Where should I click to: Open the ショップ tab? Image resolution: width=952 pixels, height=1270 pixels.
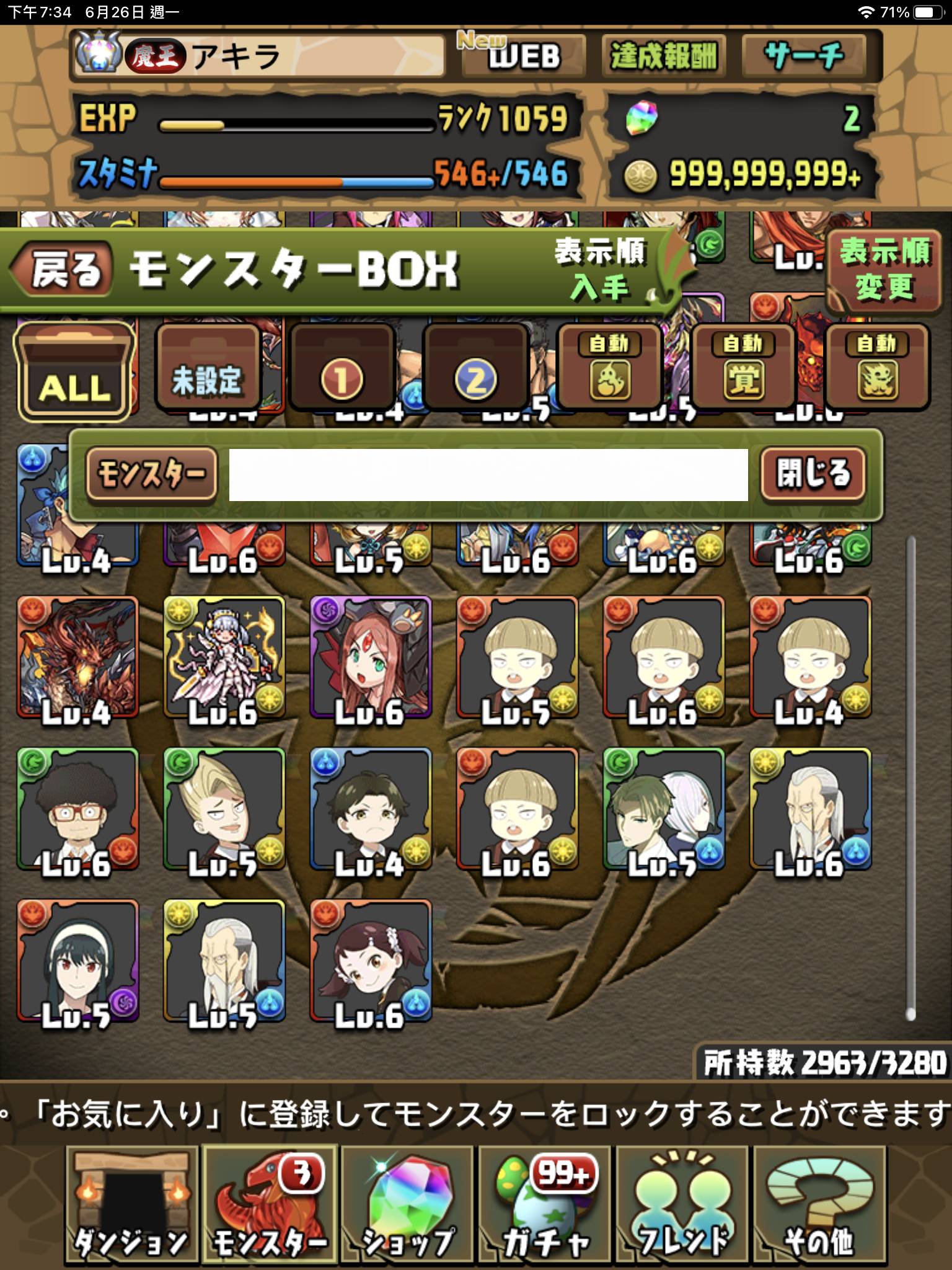(407, 1204)
